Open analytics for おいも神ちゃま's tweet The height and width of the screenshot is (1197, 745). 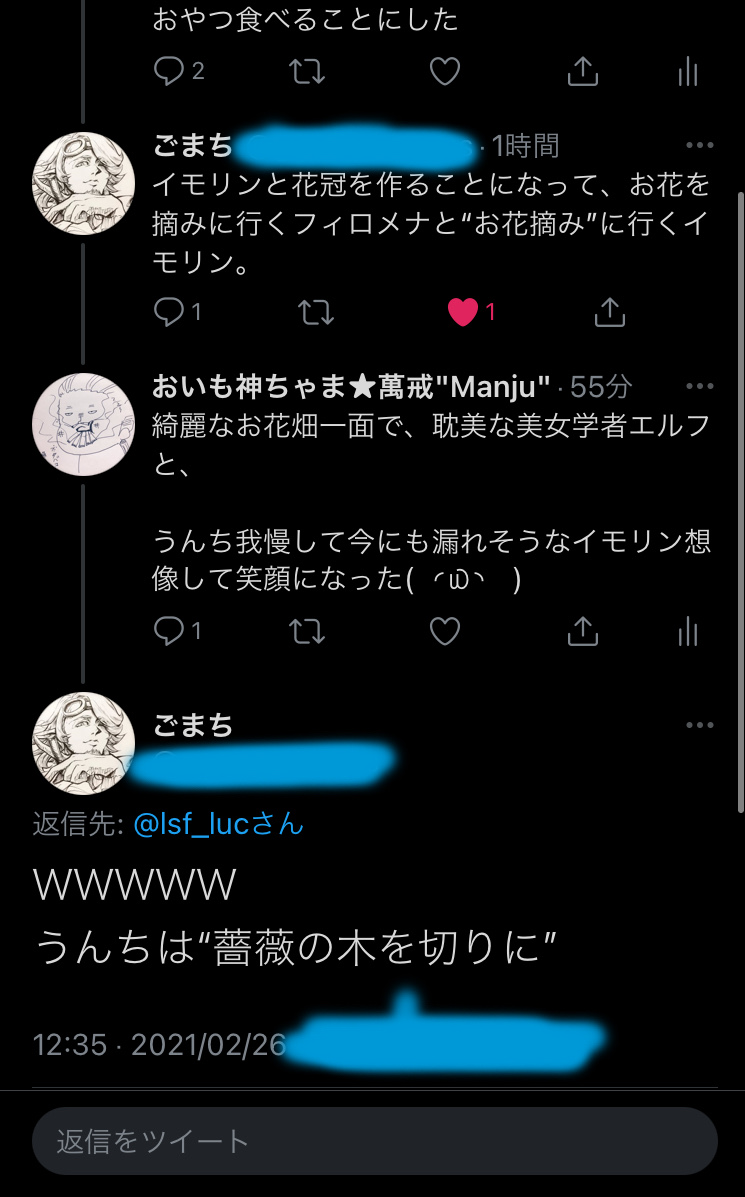[687, 632]
